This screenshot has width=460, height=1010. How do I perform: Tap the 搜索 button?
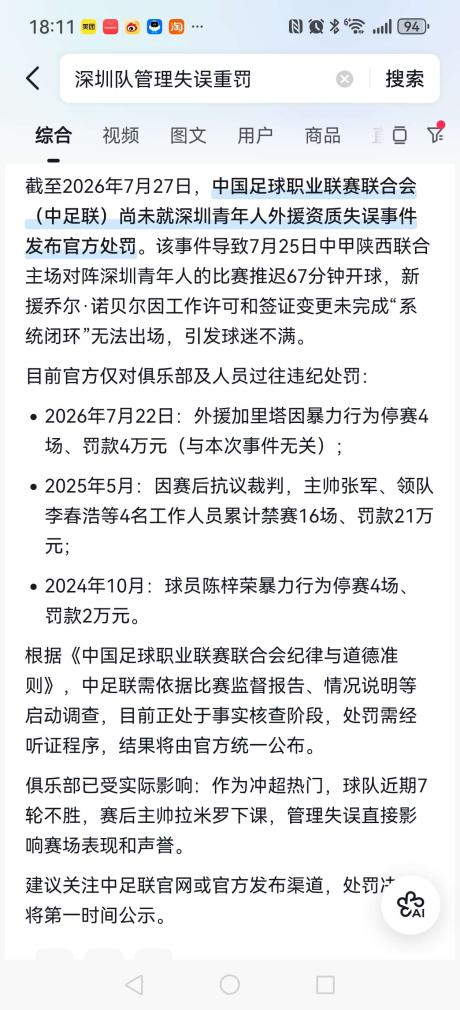tap(405, 79)
